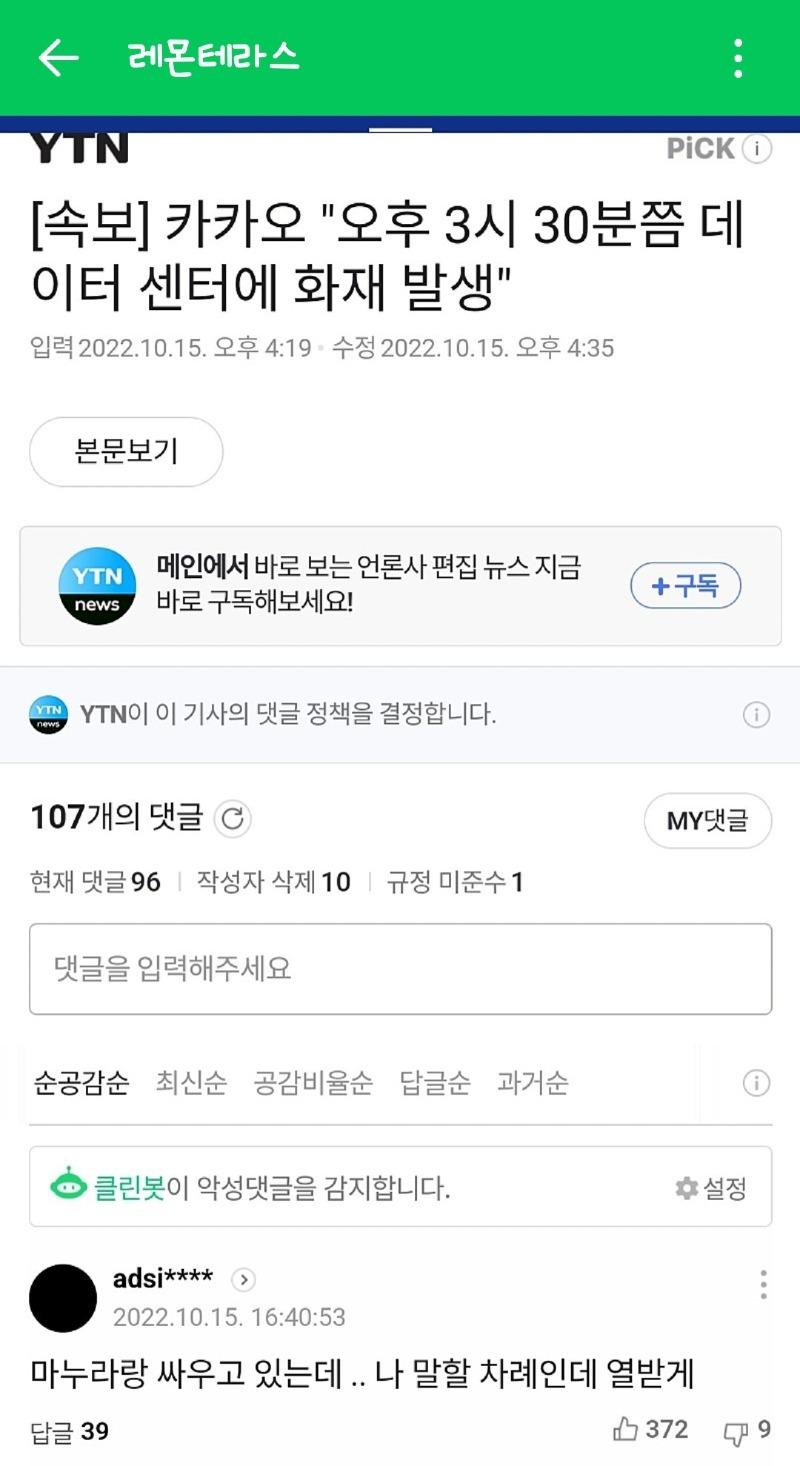
Task: Open sort options info icon
Action: (x=756, y=1083)
